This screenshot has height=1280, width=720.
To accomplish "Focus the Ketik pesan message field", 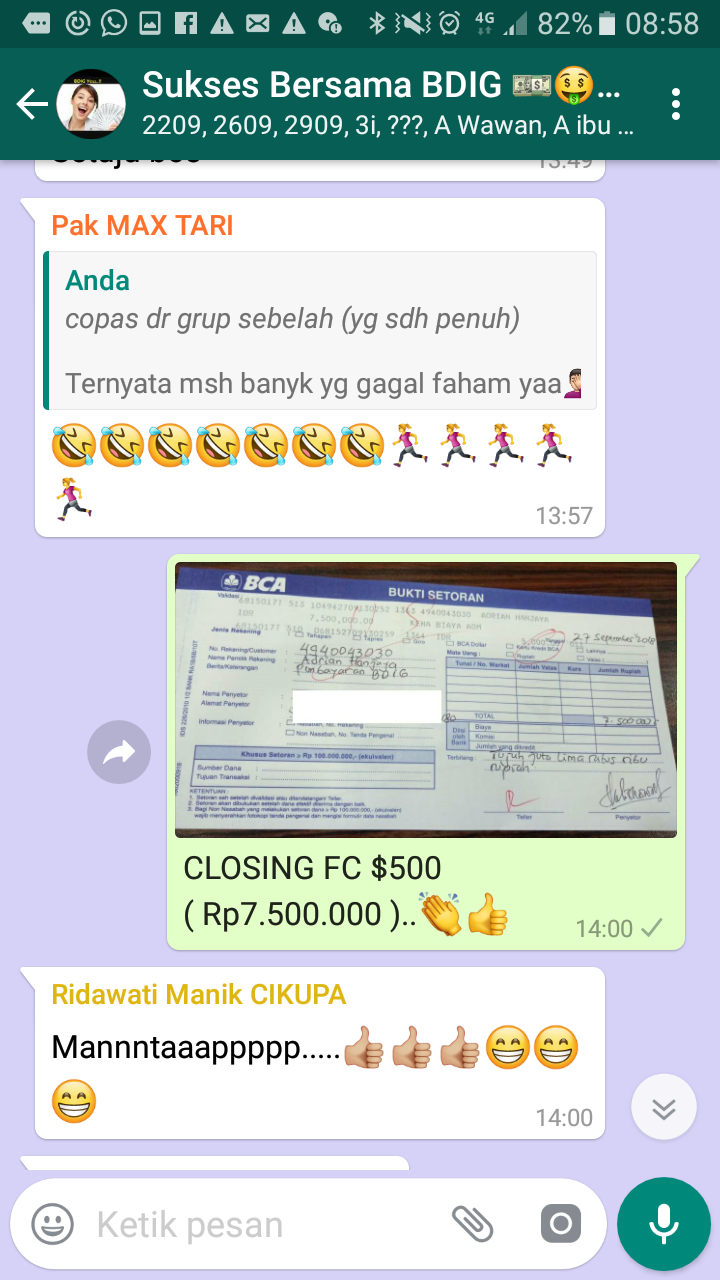I will 260,1224.
